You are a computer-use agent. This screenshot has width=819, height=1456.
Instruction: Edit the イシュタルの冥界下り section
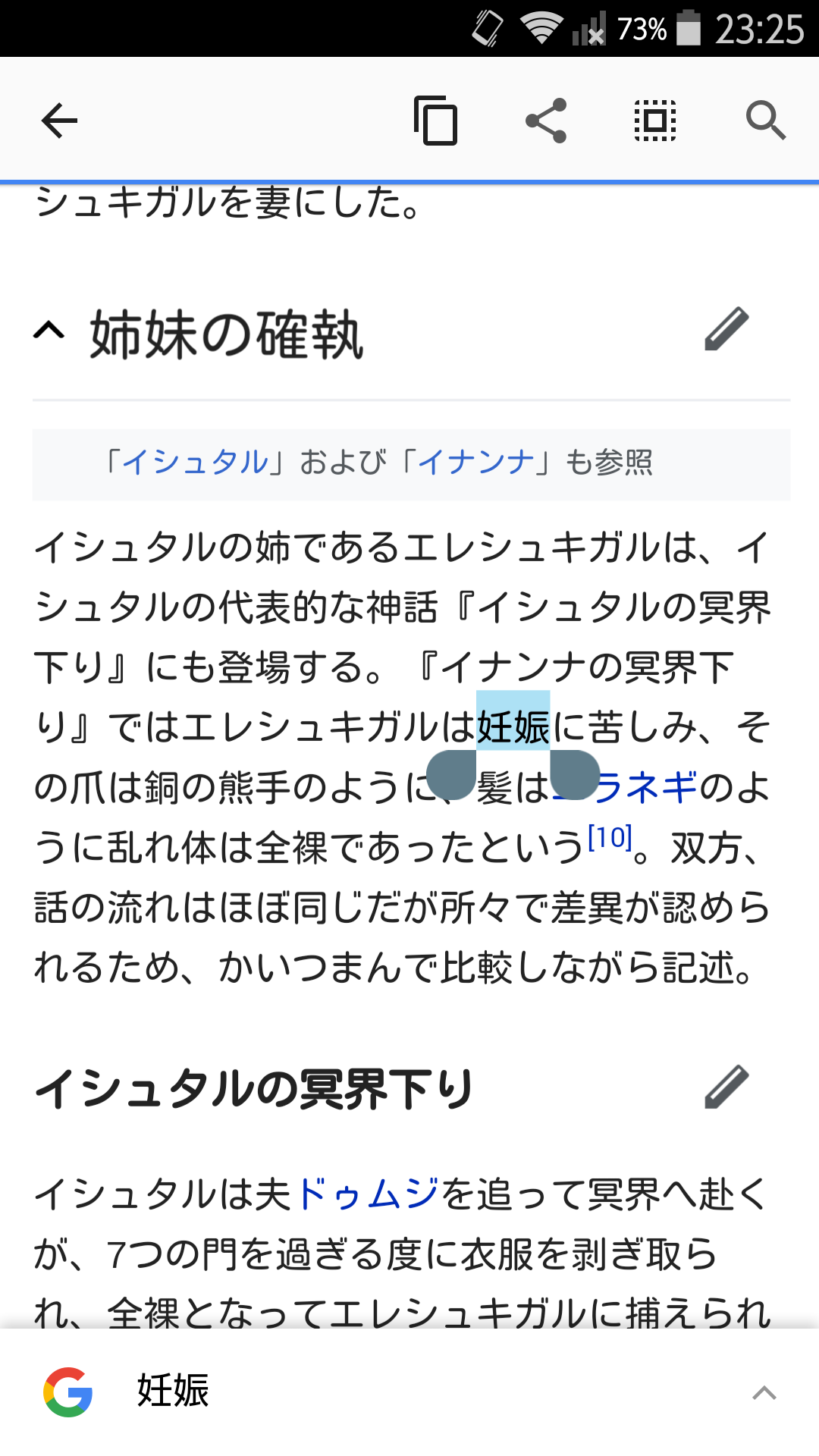(x=726, y=1087)
